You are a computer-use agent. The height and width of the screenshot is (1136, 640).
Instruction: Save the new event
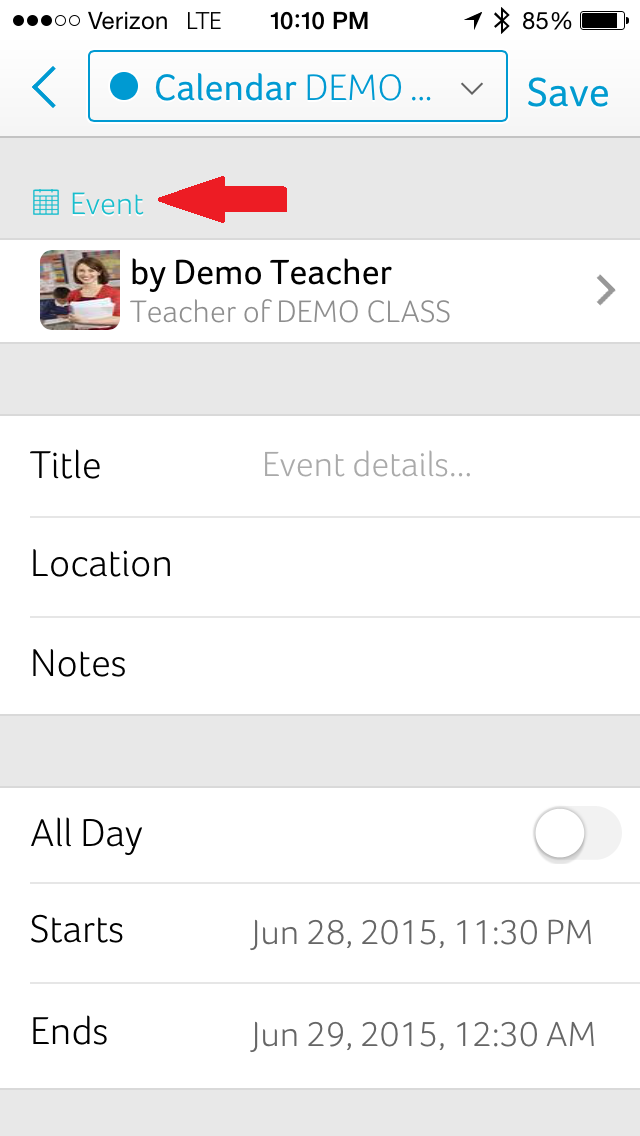(567, 92)
